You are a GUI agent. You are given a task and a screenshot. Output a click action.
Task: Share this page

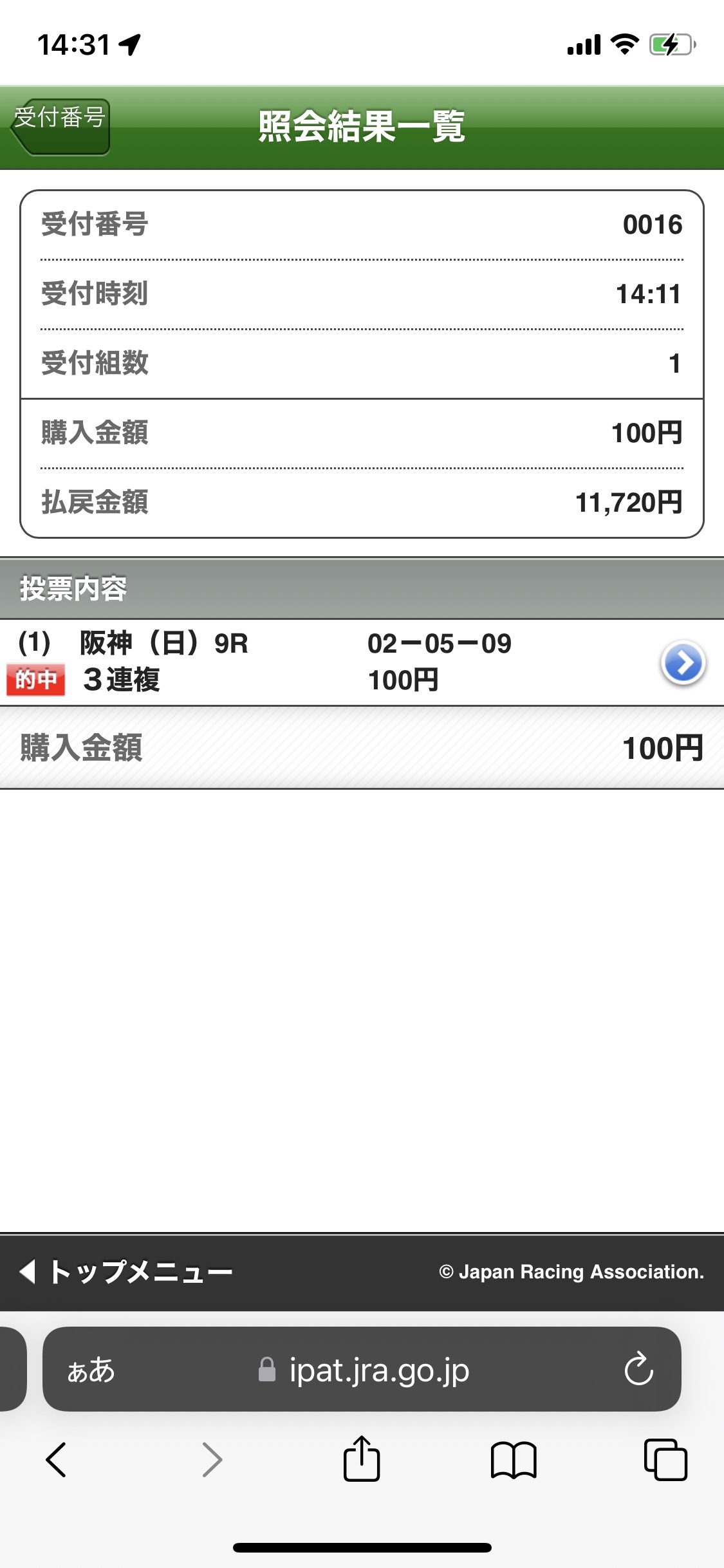point(362,1460)
